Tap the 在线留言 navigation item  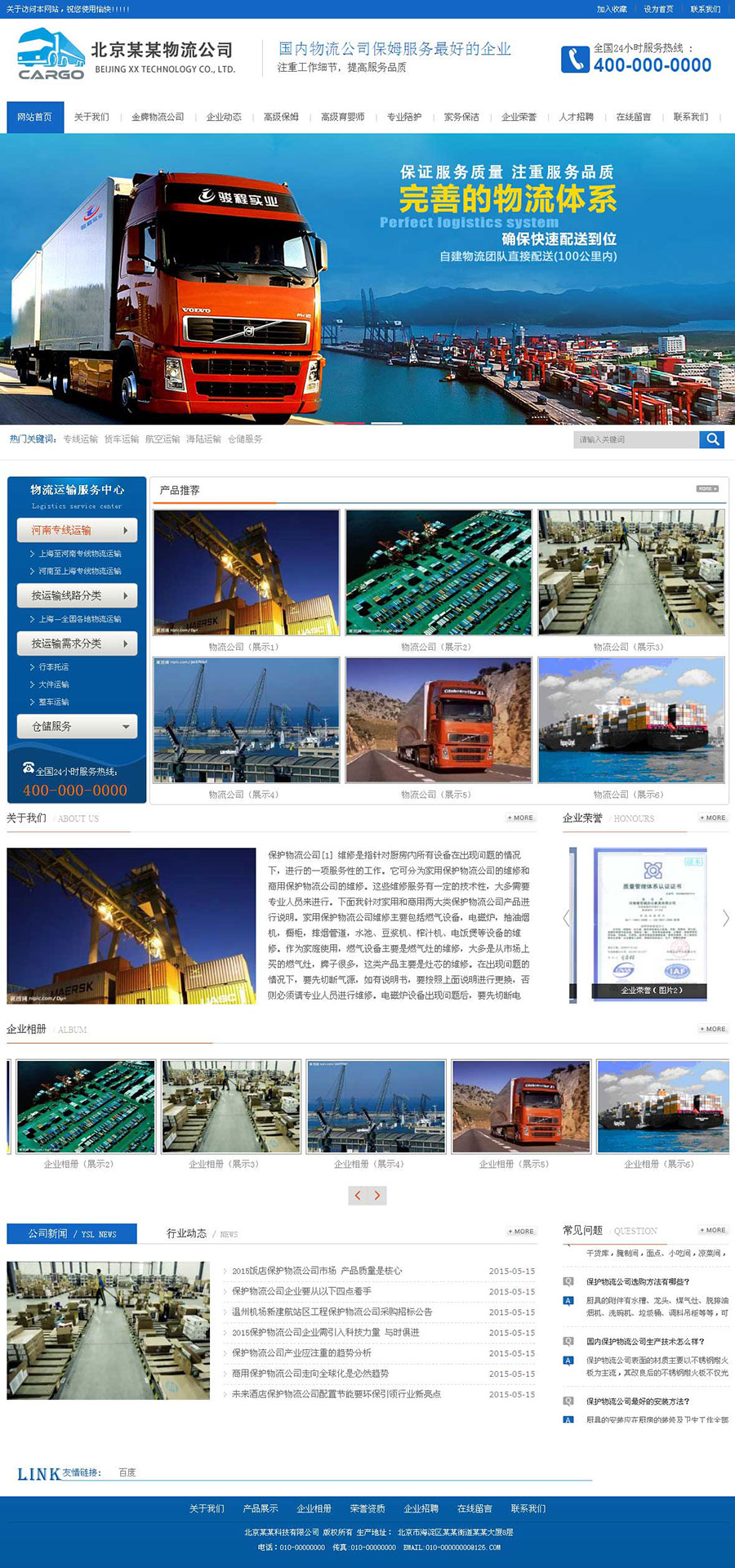click(x=633, y=117)
